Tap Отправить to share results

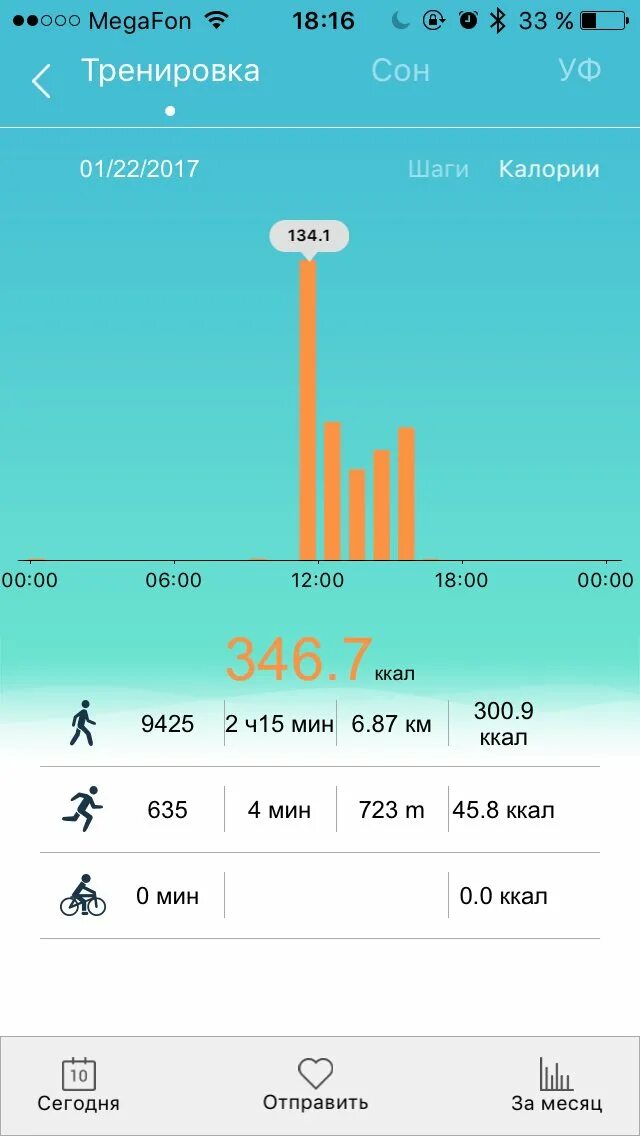click(316, 1085)
